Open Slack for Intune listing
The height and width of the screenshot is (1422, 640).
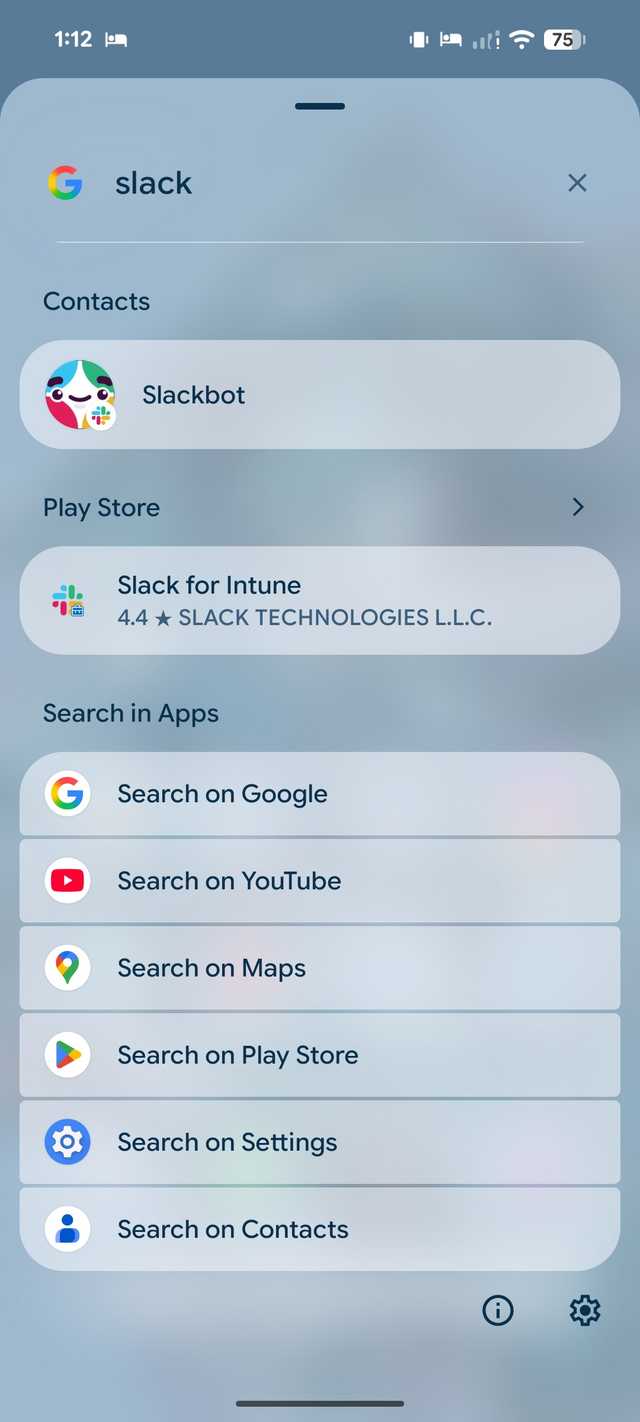point(320,600)
